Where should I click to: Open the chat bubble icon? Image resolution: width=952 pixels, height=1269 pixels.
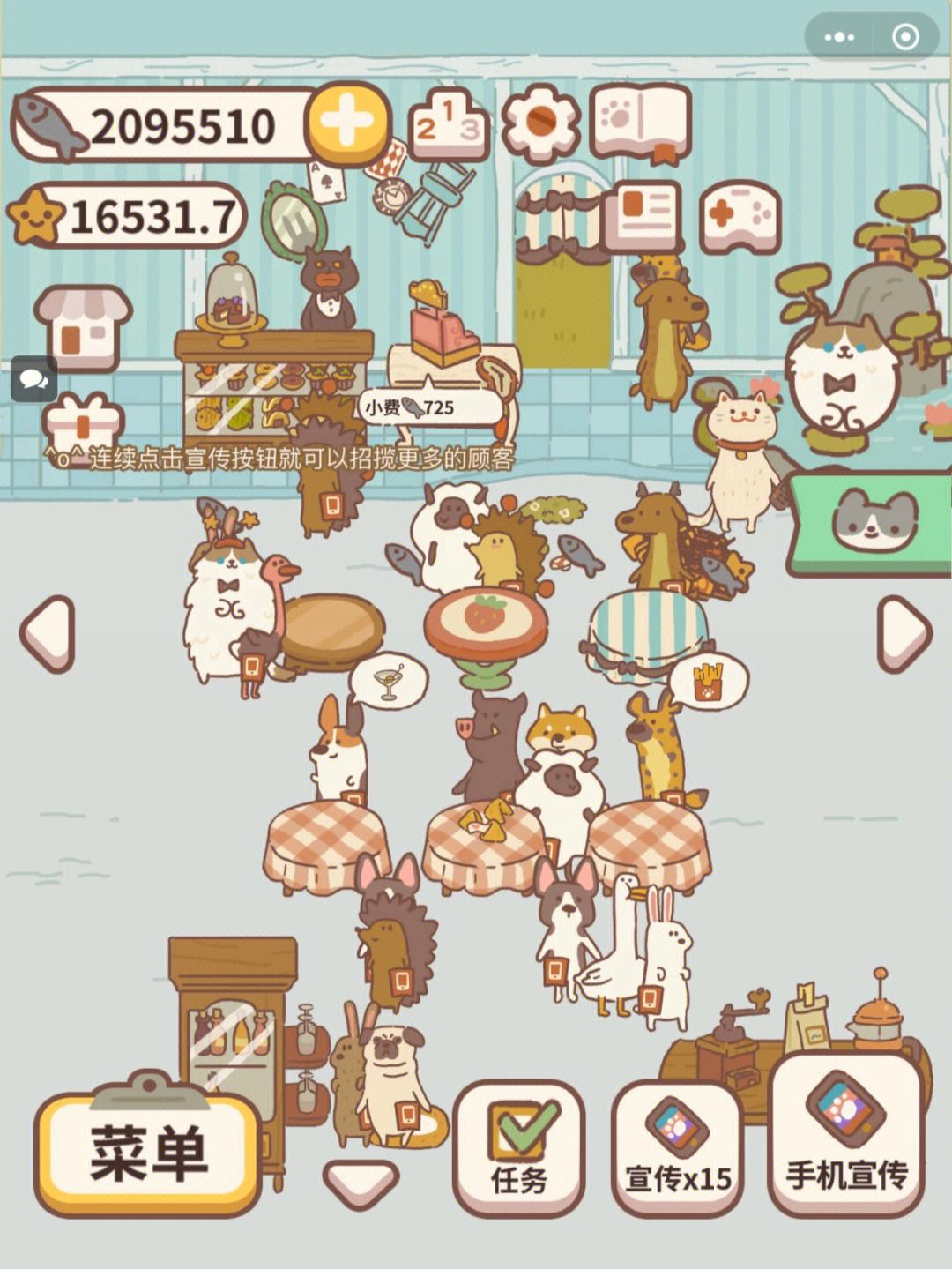34,379
